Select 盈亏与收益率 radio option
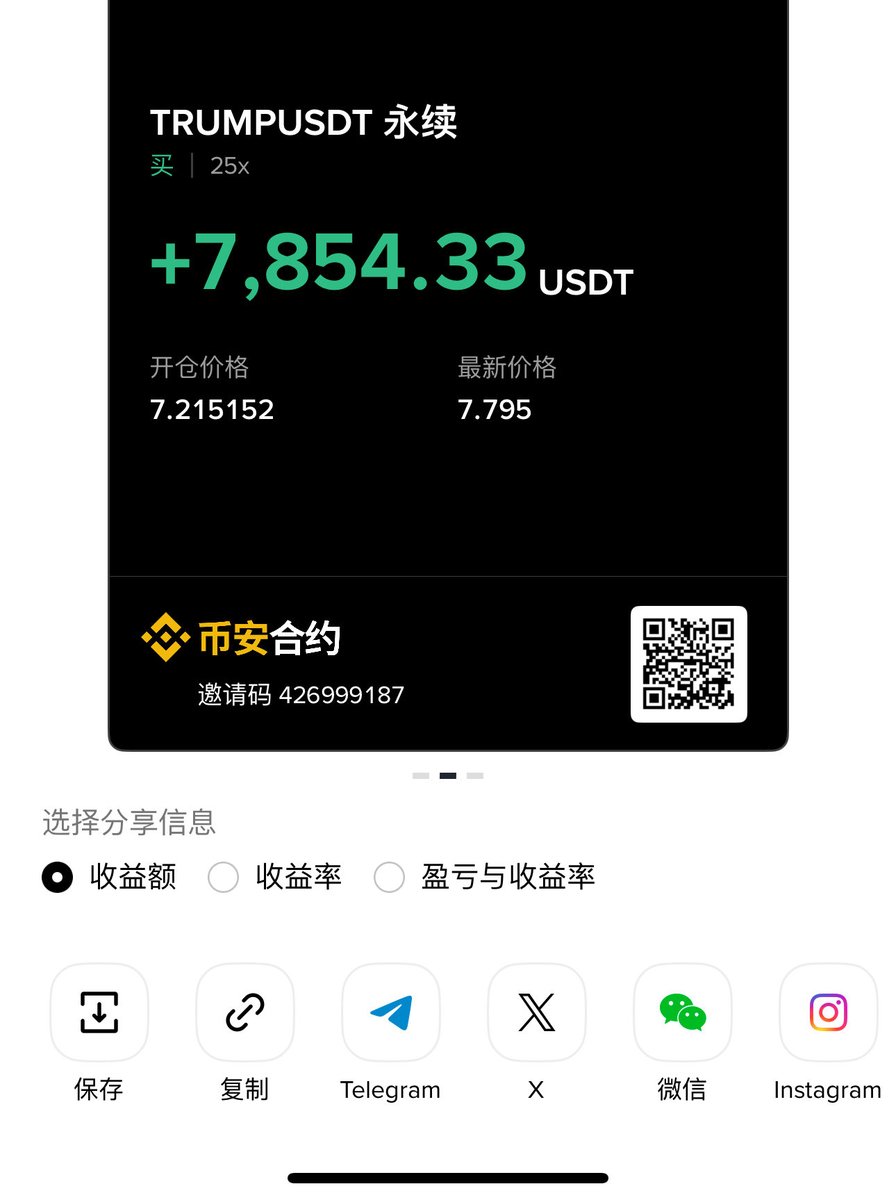This screenshot has width=896, height=1200. (389, 878)
